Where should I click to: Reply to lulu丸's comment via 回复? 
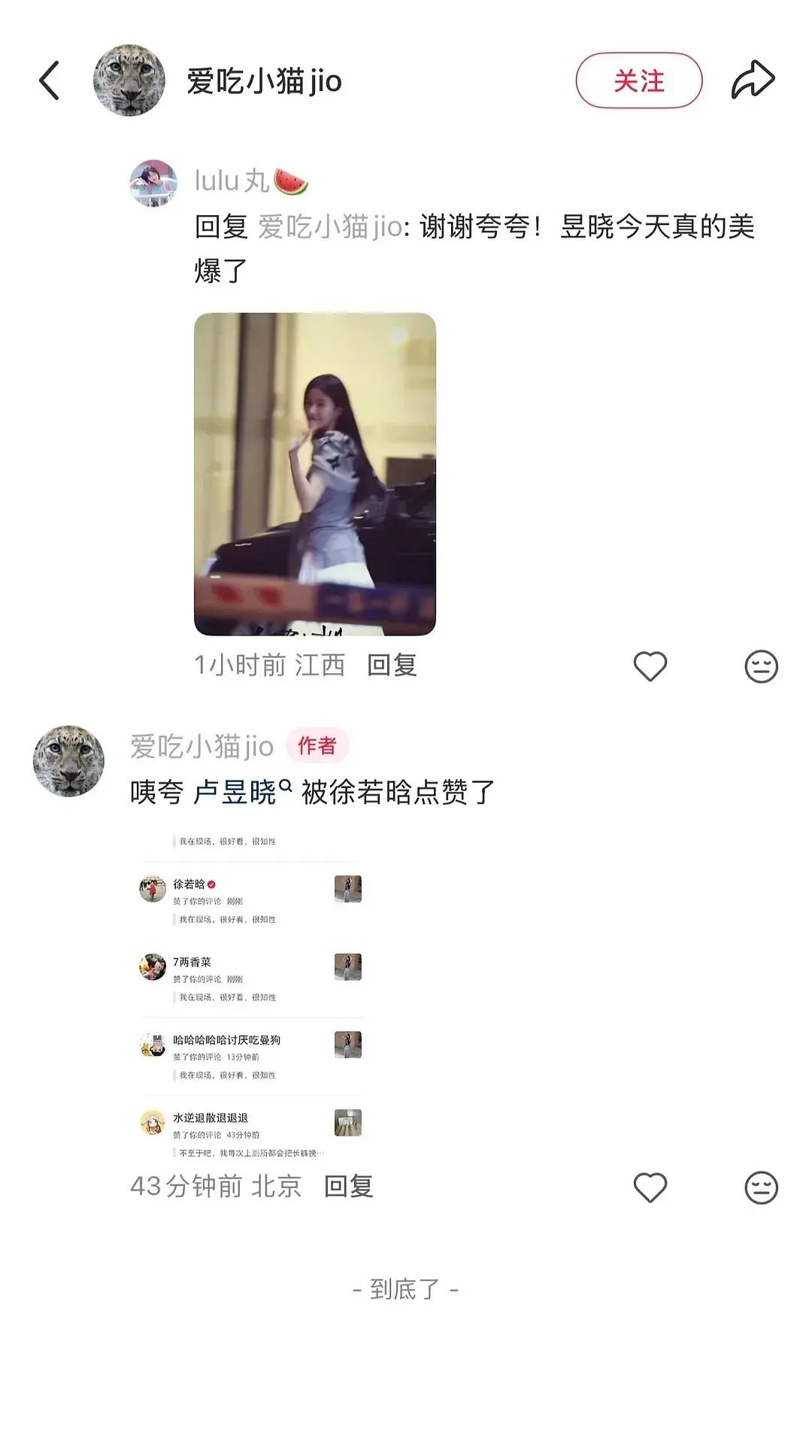393,665
